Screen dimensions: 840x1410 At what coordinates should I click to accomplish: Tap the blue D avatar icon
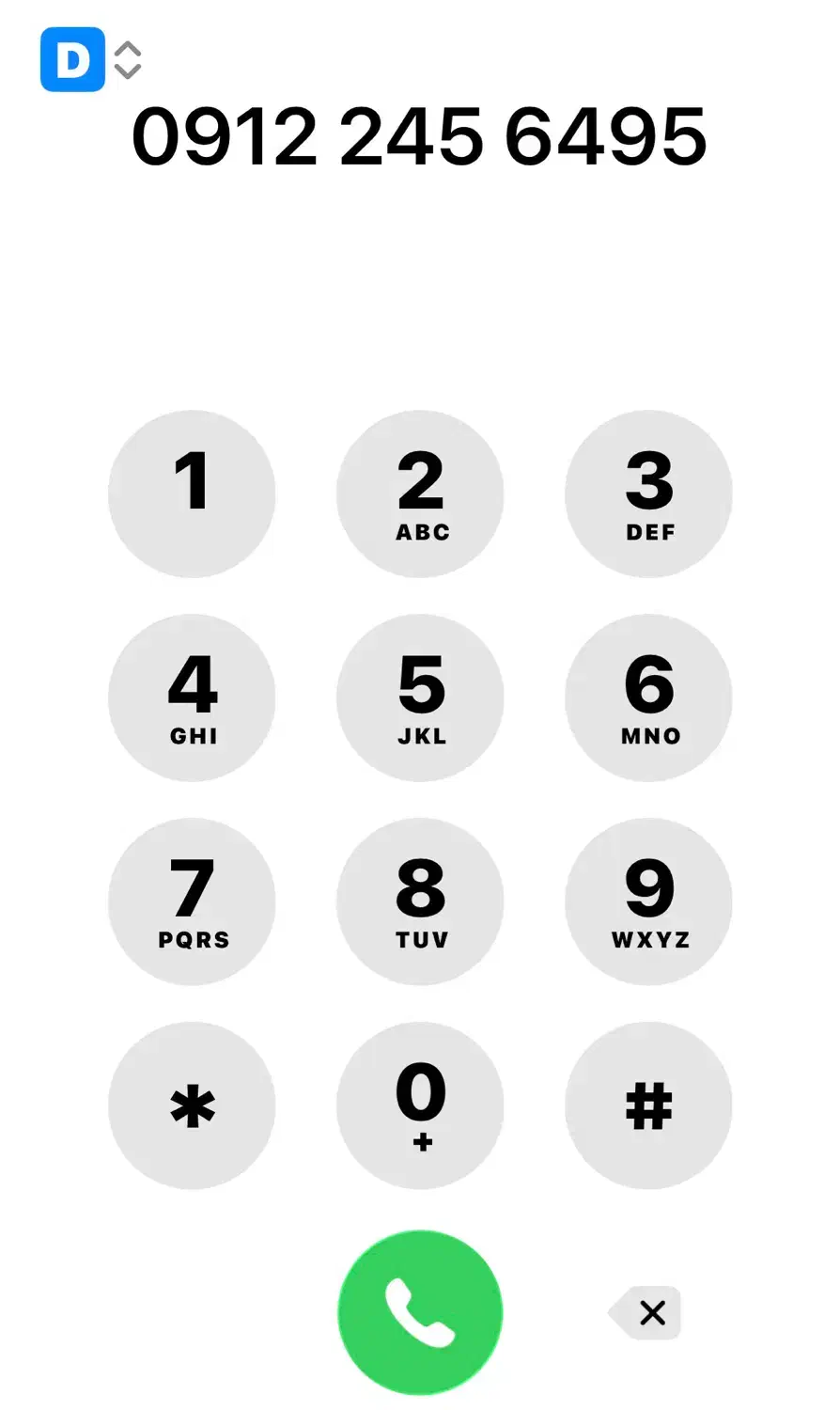(x=72, y=59)
